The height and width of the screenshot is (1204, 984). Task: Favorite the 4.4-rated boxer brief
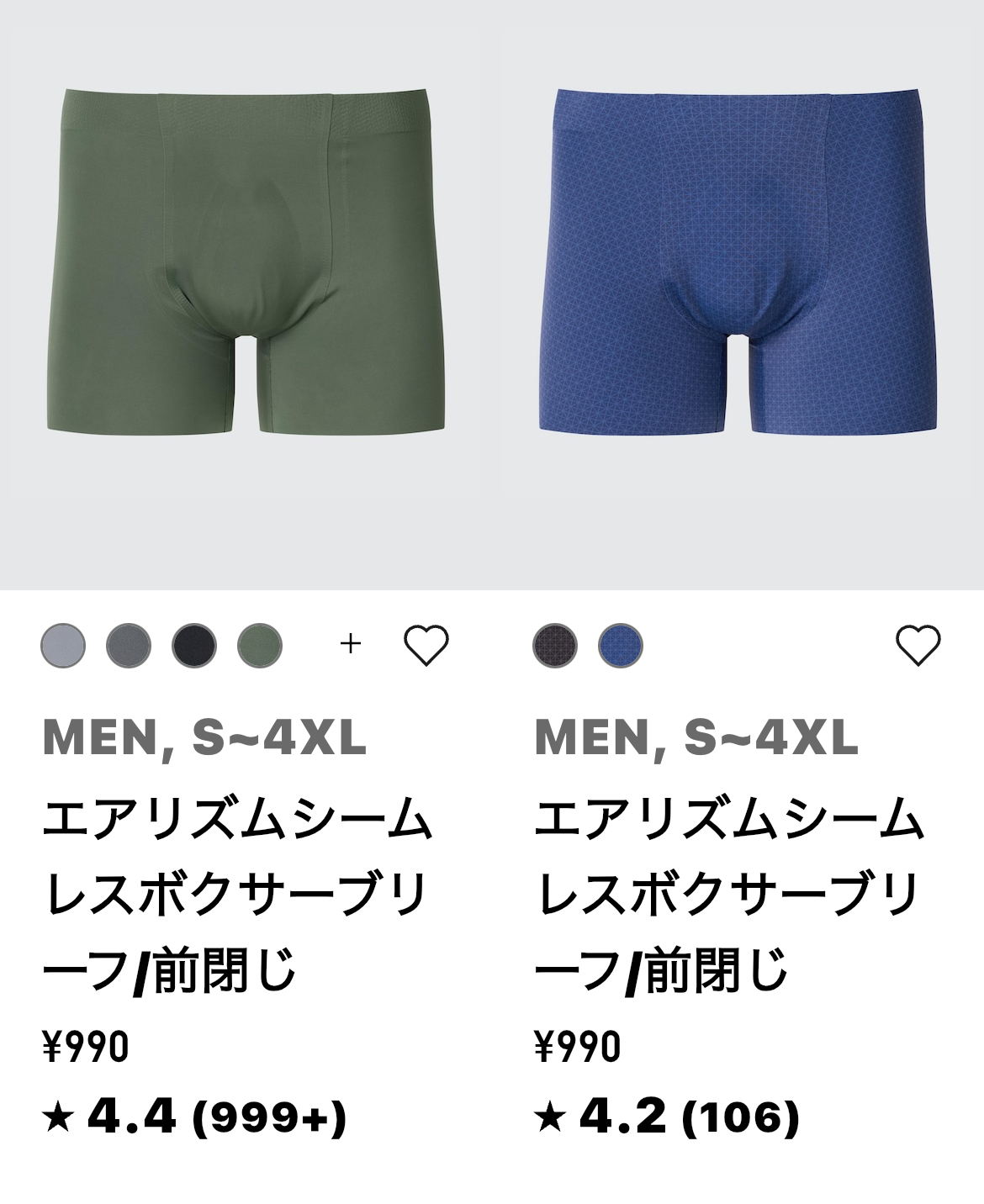tap(426, 645)
